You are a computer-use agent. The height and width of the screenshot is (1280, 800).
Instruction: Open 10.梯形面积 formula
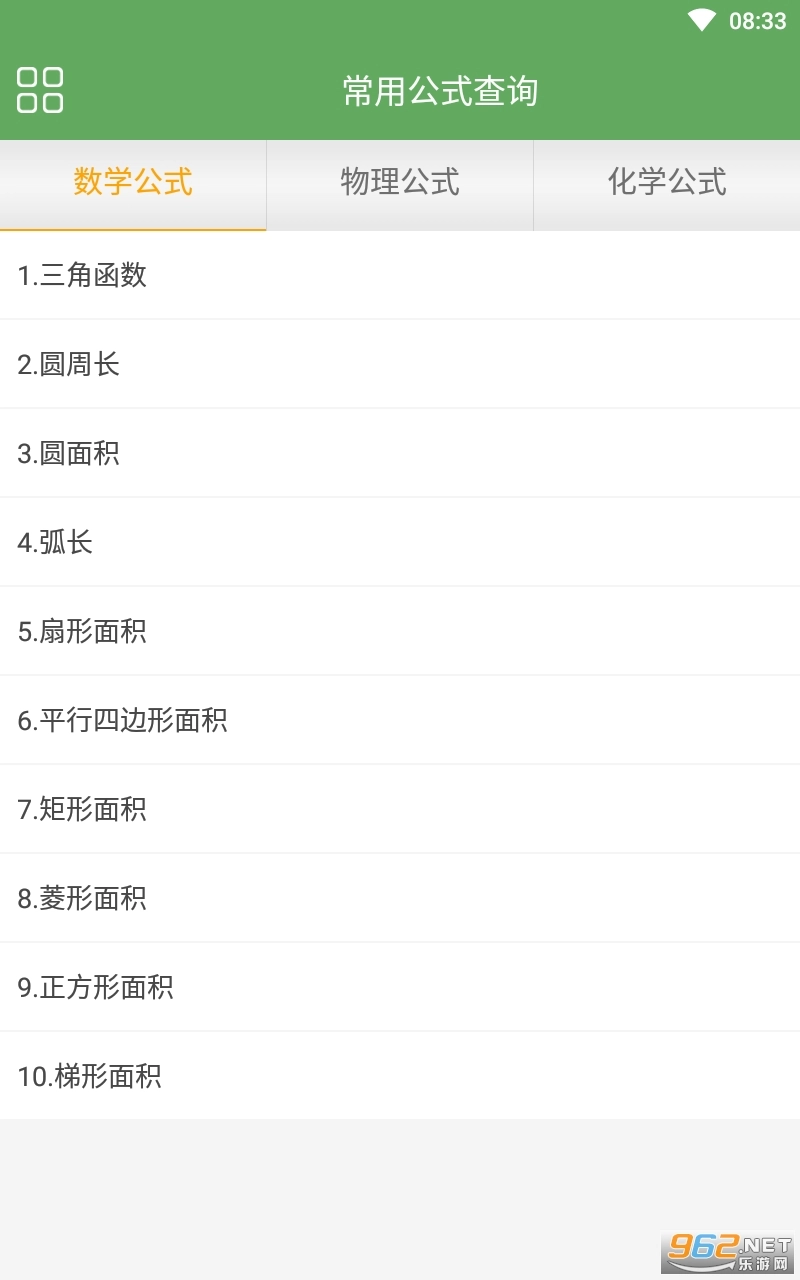(400, 1076)
